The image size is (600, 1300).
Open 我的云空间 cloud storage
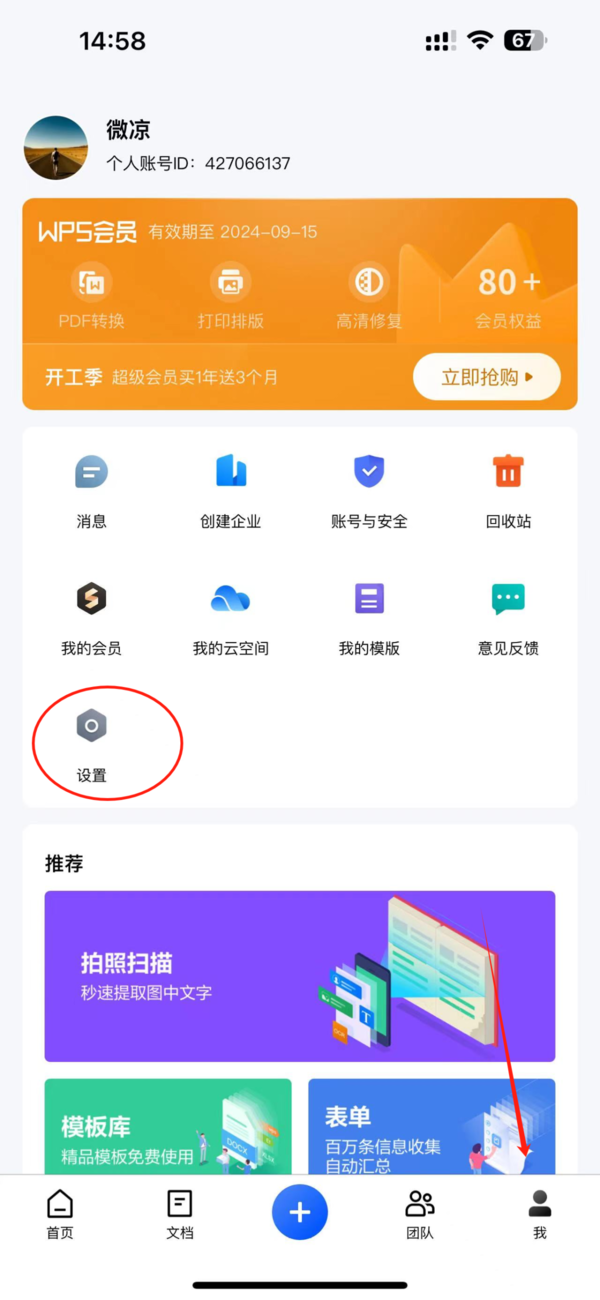(x=230, y=618)
